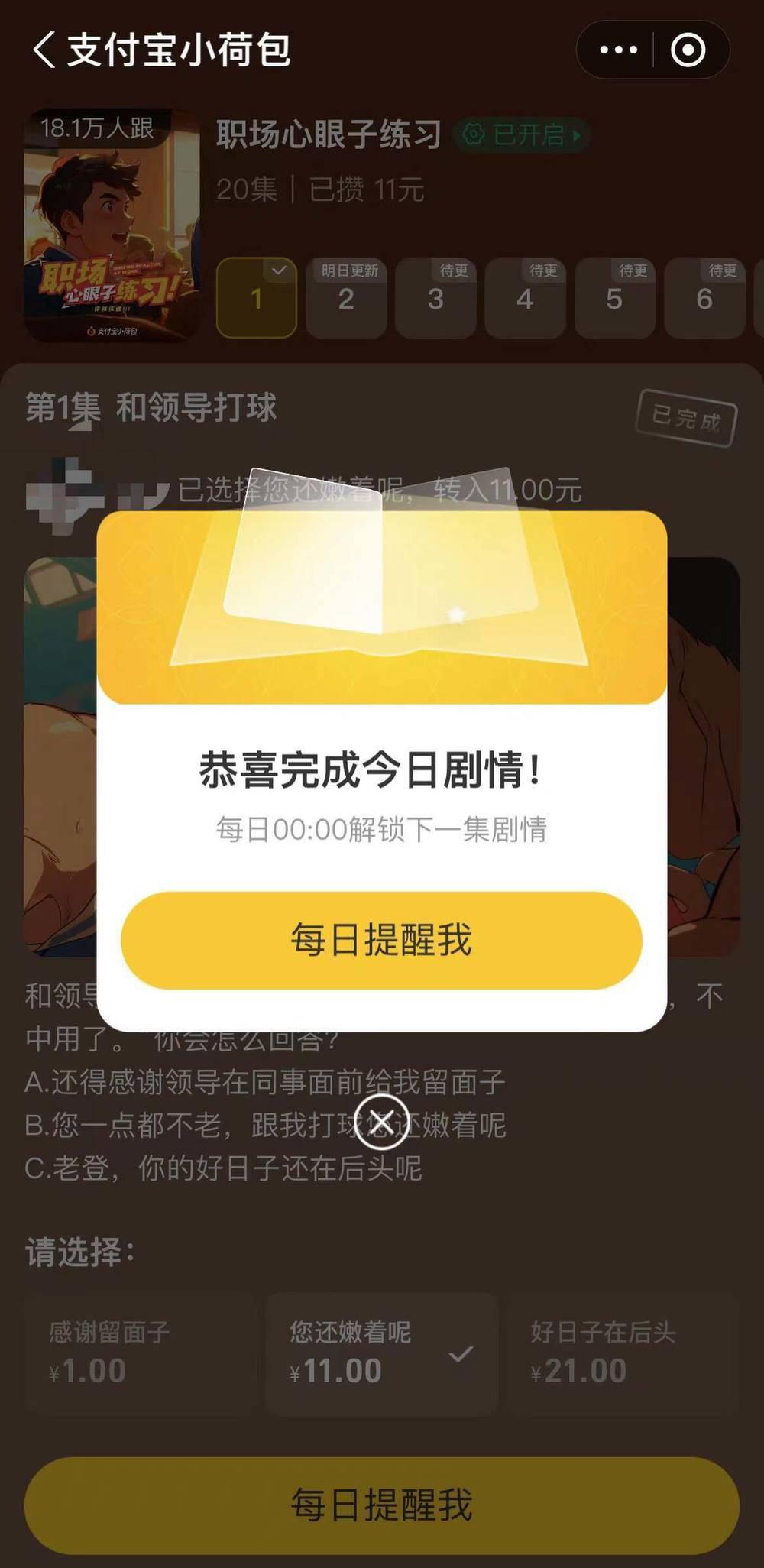Dismiss the 恭喜完成今日剧情 popup
Viewport: 764px width, 1568px height.
[381, 1121]
